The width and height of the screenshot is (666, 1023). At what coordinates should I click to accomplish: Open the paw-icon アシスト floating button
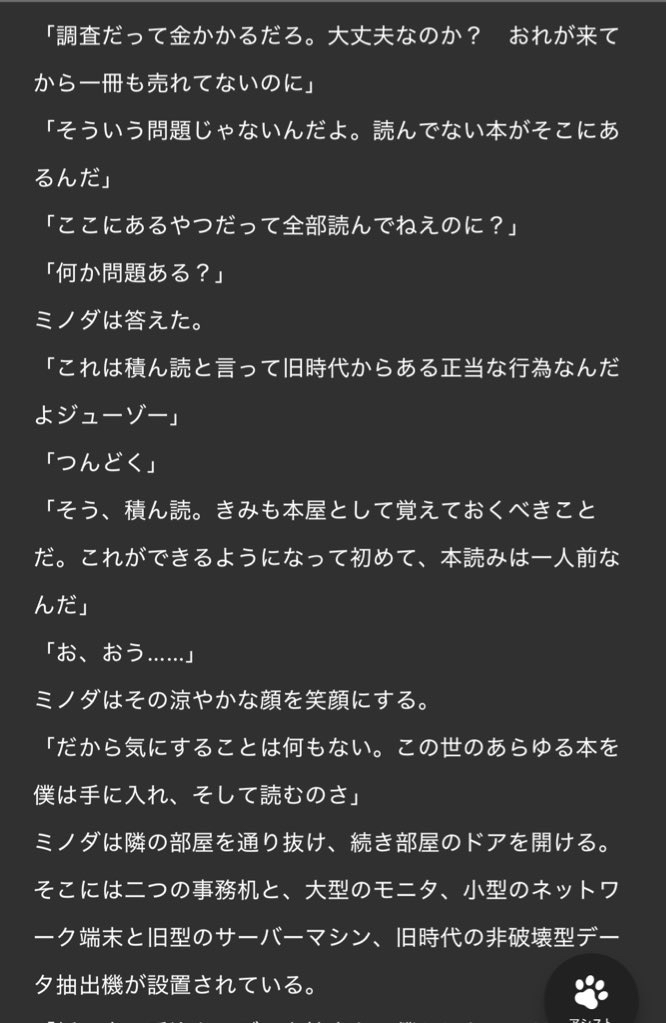(591, 993)
